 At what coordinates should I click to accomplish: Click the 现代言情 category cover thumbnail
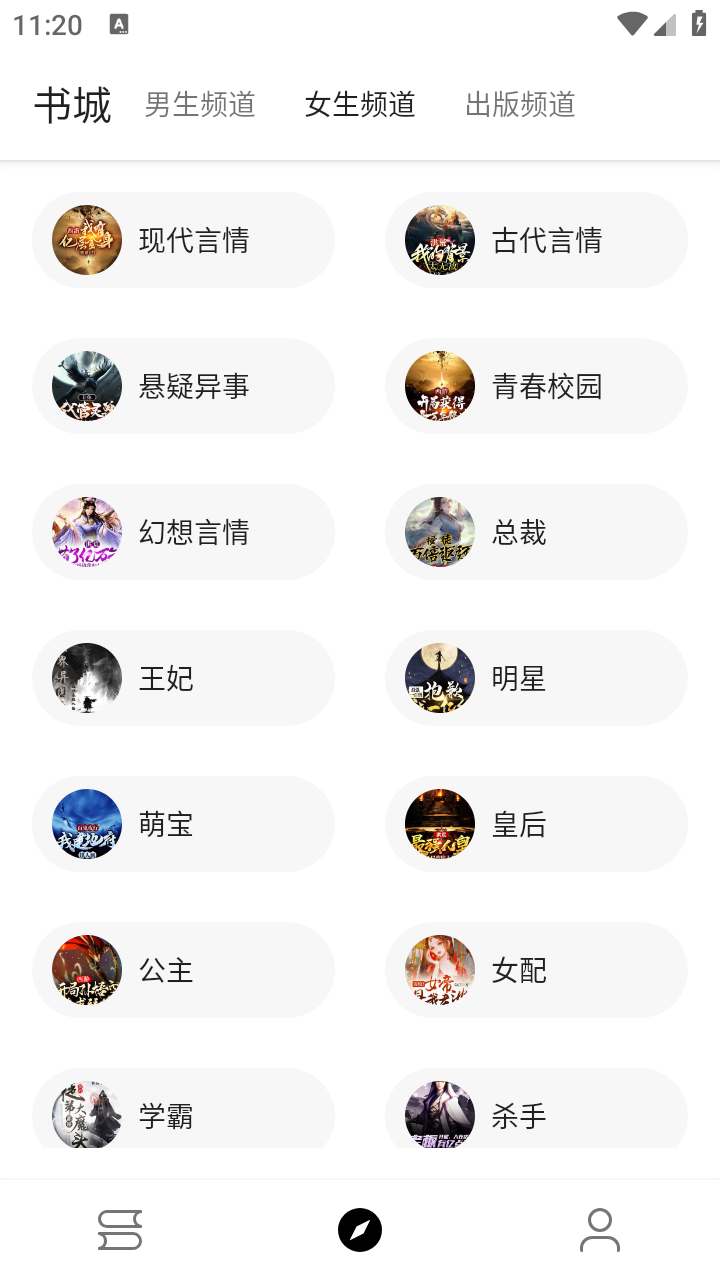coord(86,240)
